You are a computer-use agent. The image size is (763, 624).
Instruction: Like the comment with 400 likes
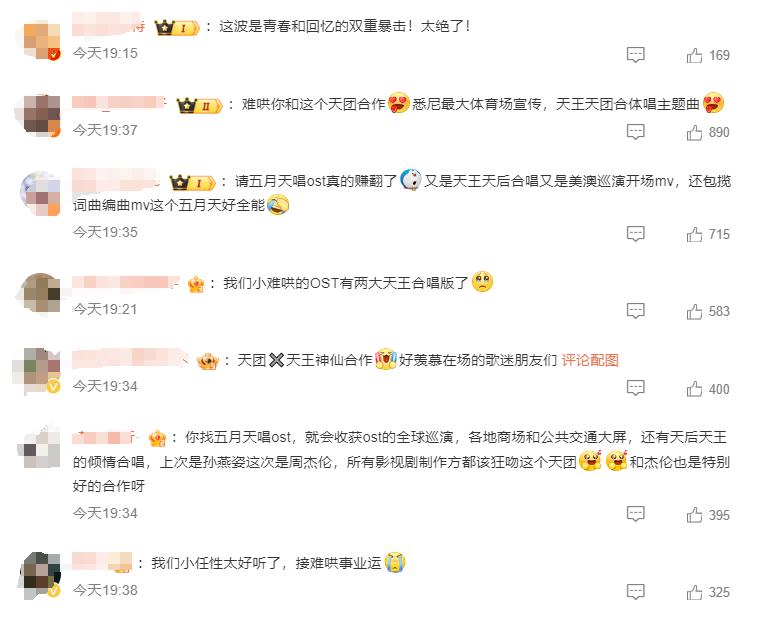(695, 388)
